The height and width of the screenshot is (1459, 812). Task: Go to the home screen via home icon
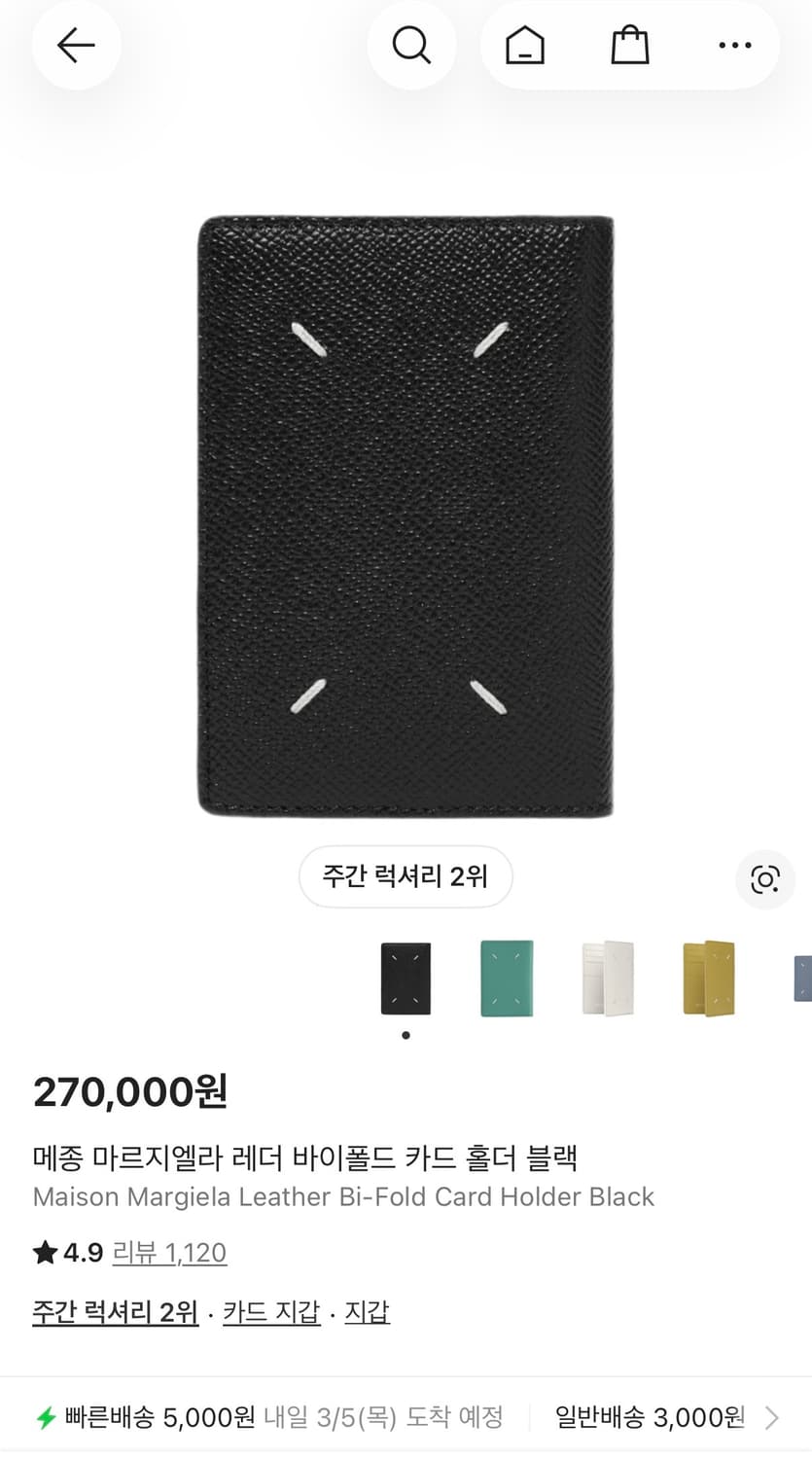(524, 45)
